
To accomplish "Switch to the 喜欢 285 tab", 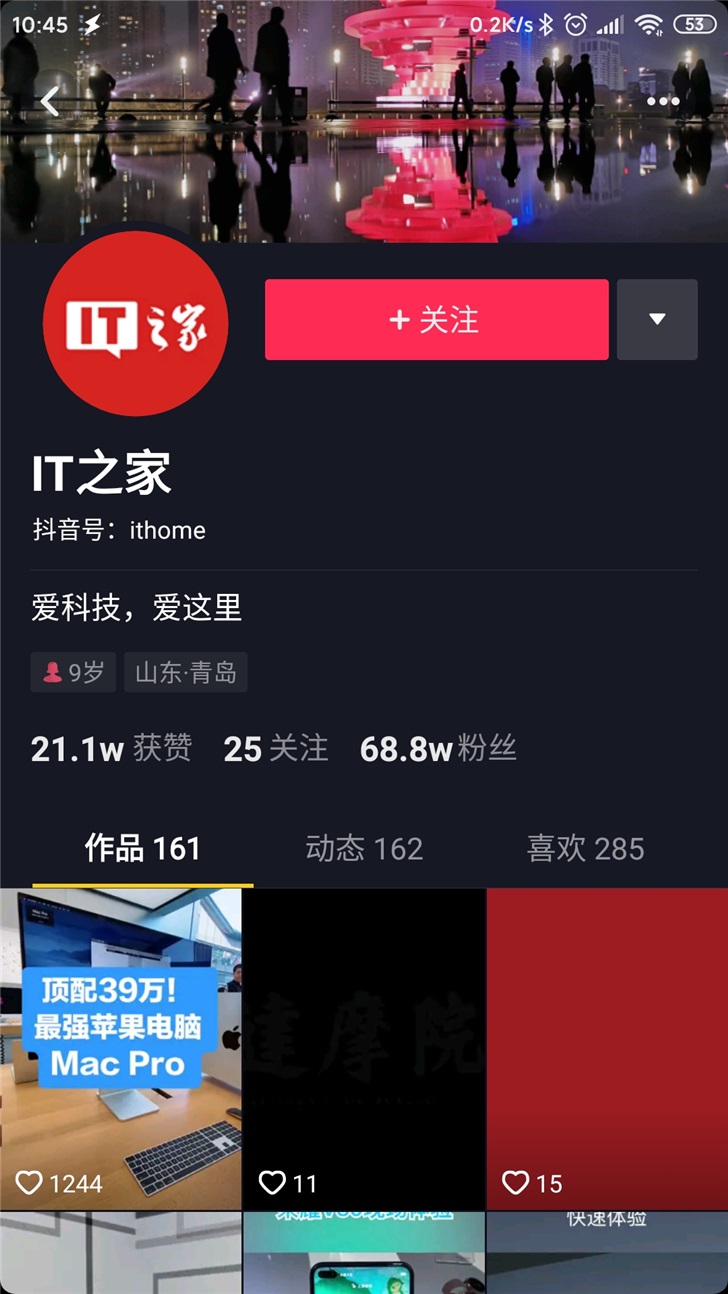I will [585, 849].
